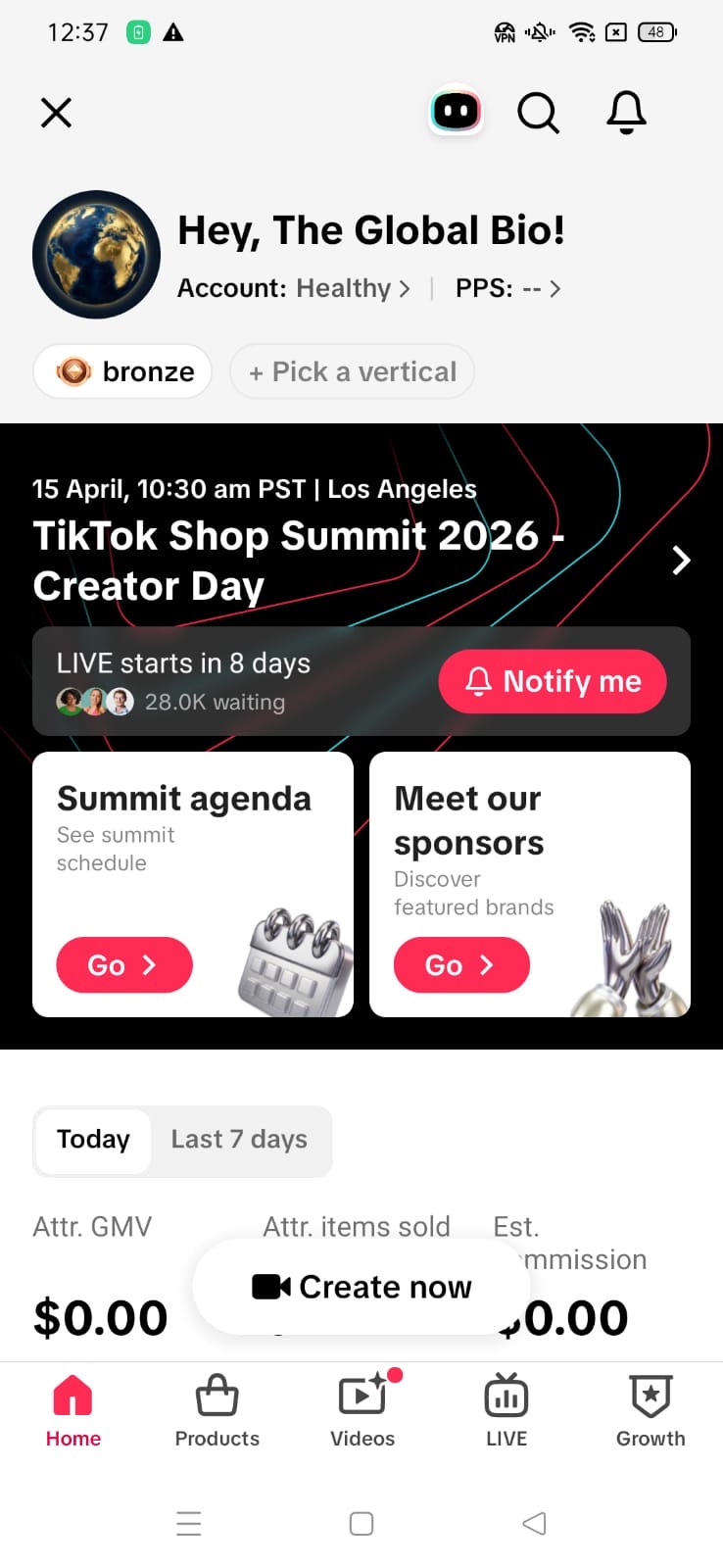The width and height of the screenshot is (723, 1568).
Task: Tap Notify me for Summit LIVE
Action: point(552,681)
